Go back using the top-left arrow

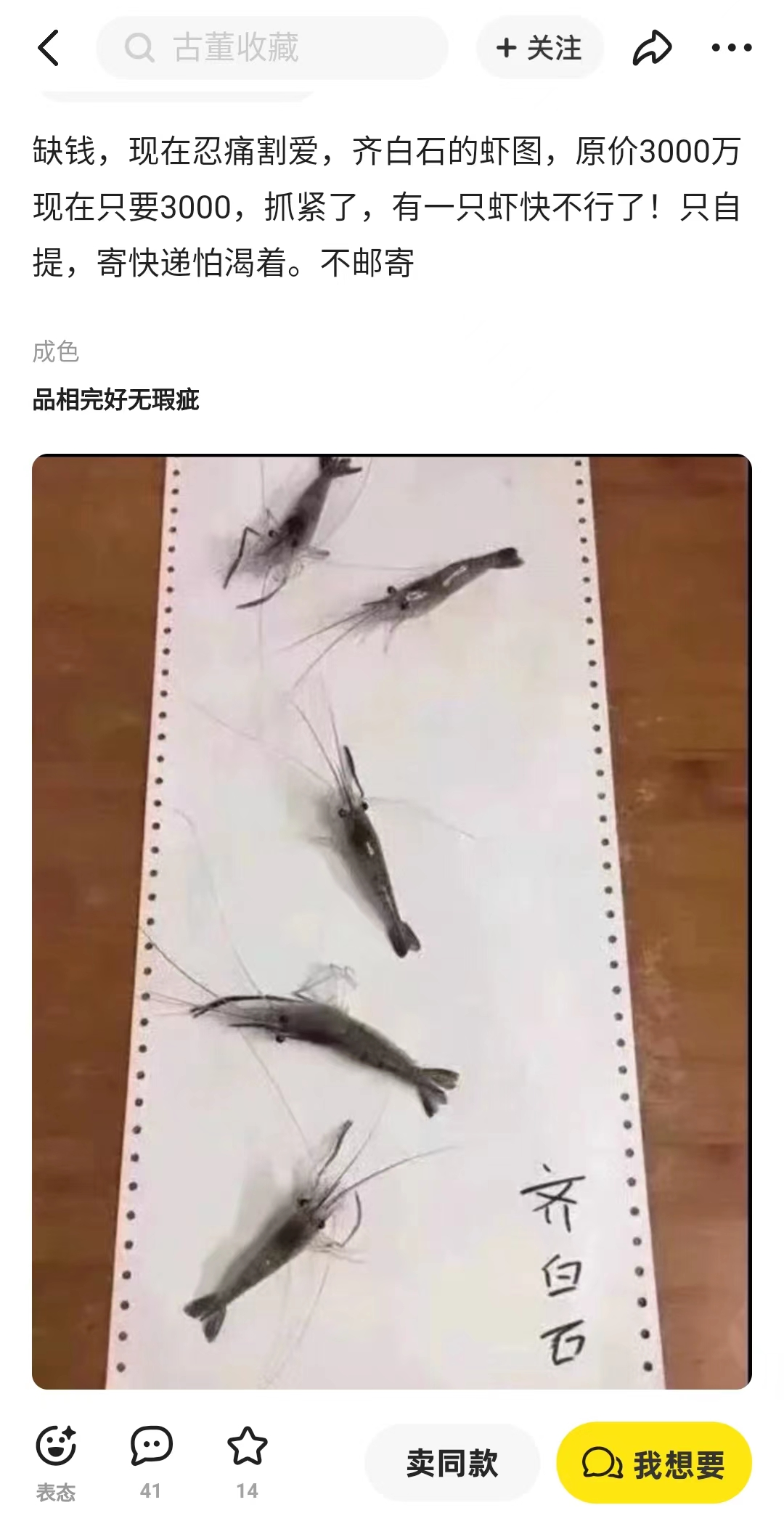pos(48,48)
